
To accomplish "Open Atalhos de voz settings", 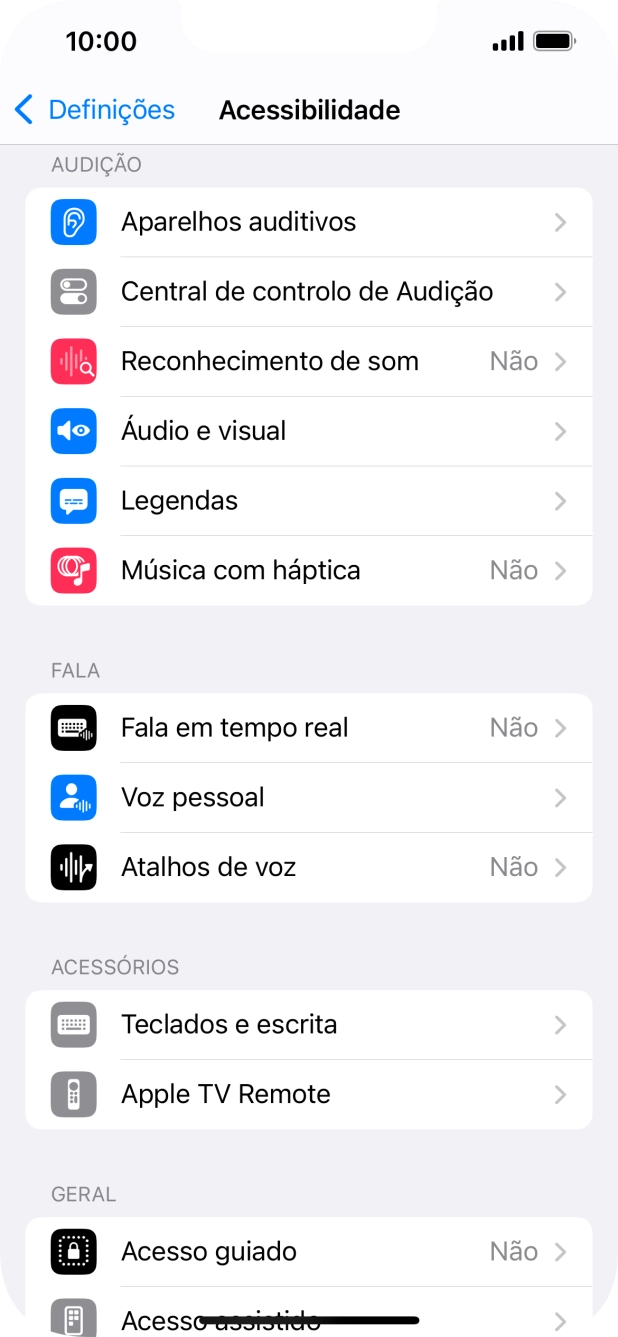I will point(308,868).
